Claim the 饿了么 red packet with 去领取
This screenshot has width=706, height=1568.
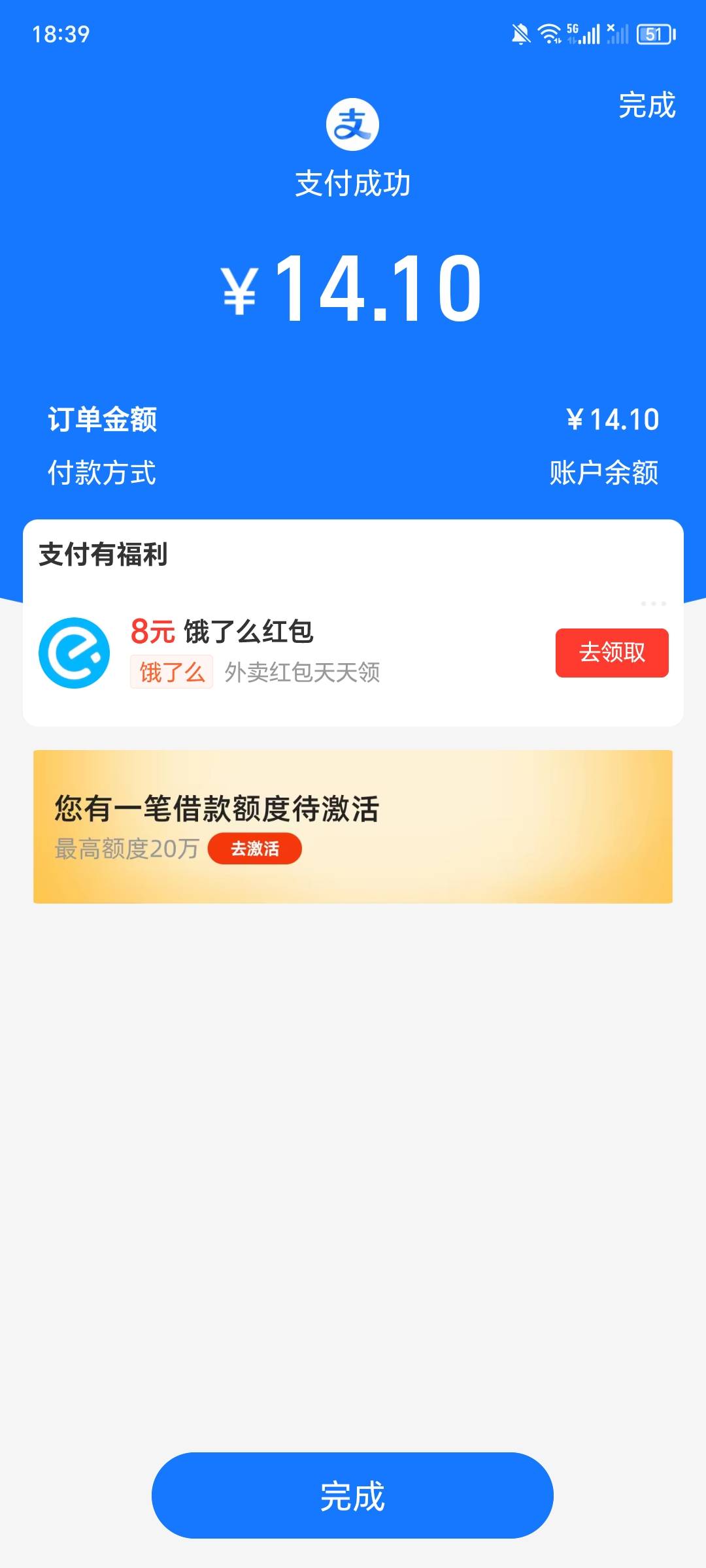coord(612,652)
